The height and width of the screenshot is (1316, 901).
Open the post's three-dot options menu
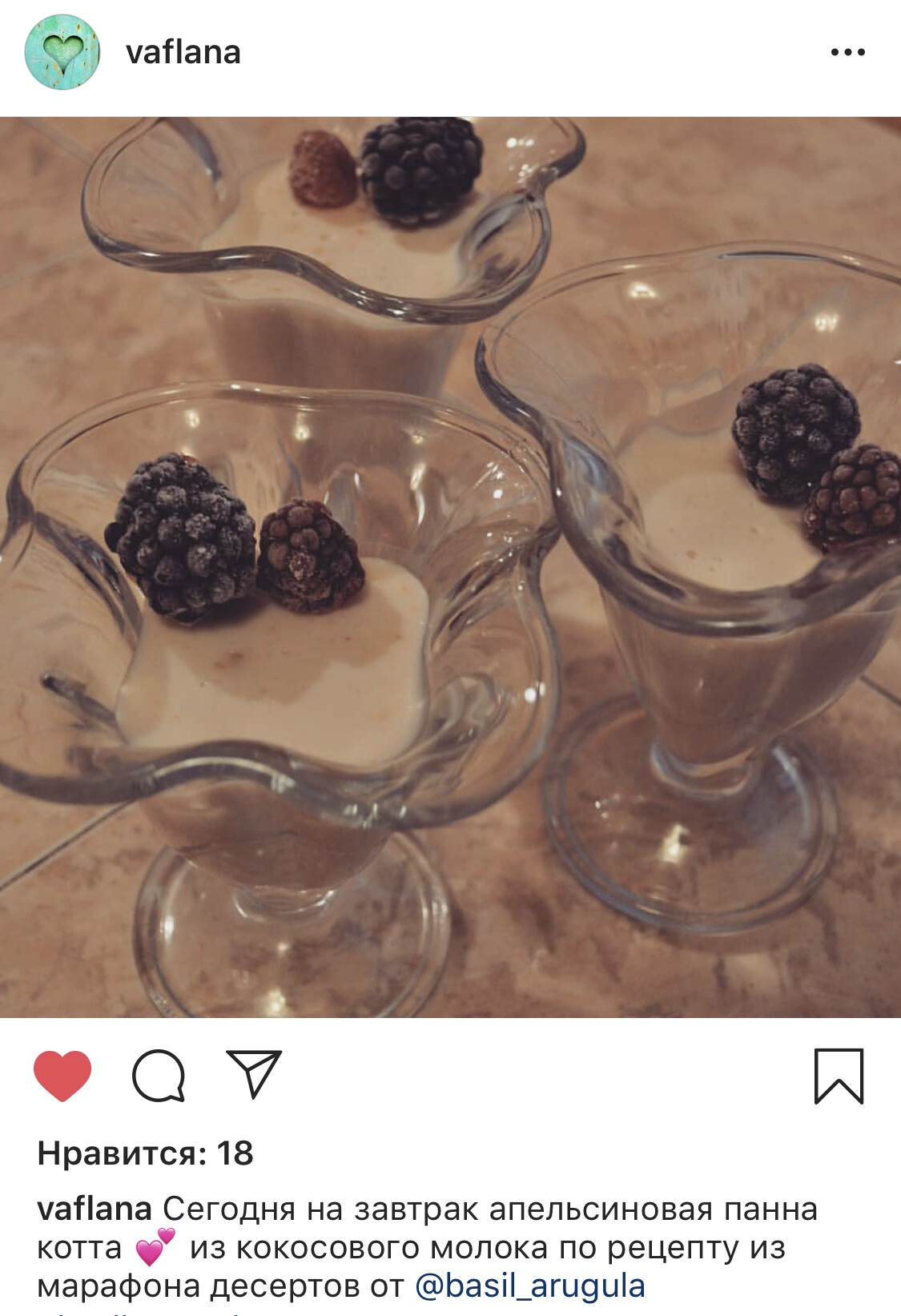click(x=847, y=52)
